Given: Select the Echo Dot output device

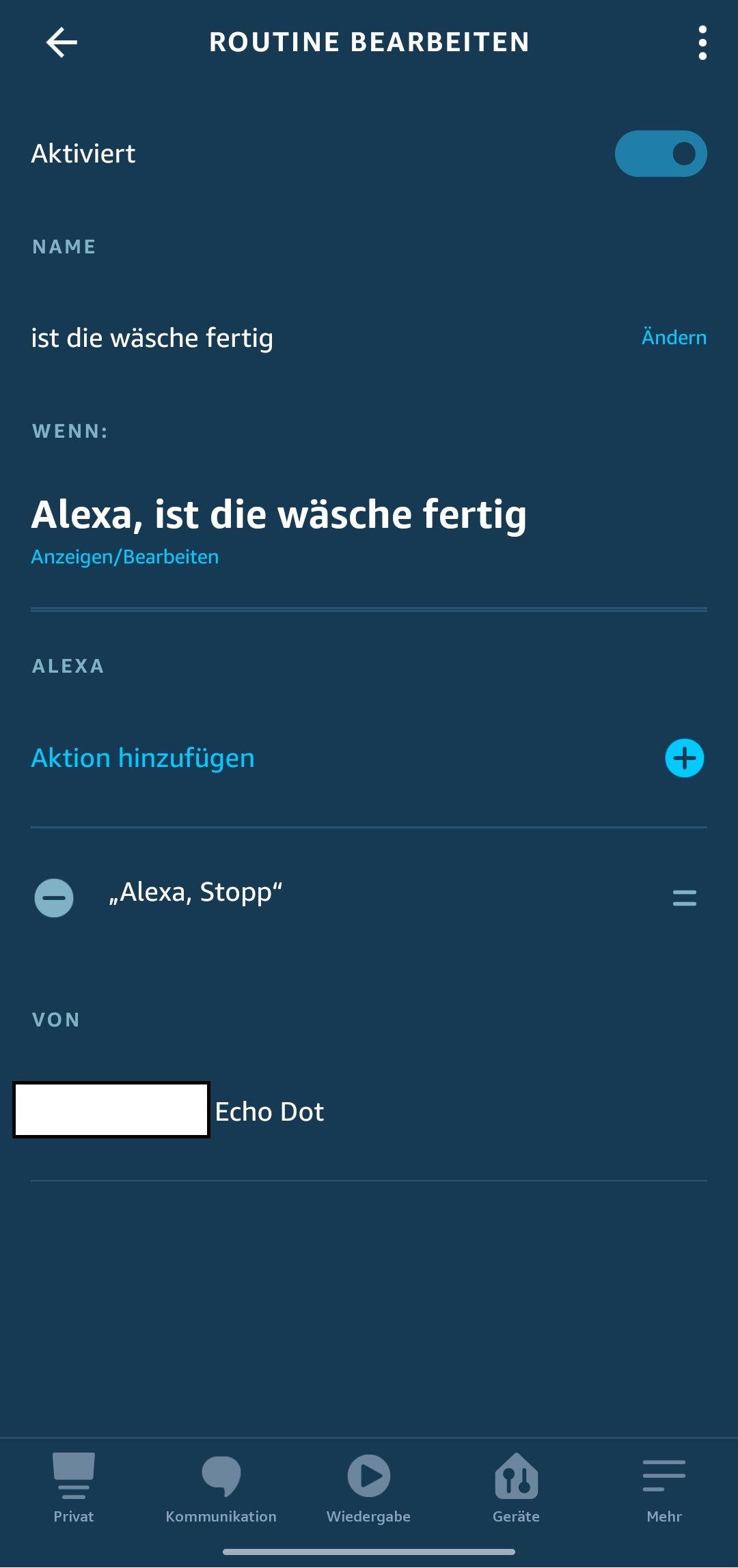Looking at the screenshot, I should point(269,1112).
